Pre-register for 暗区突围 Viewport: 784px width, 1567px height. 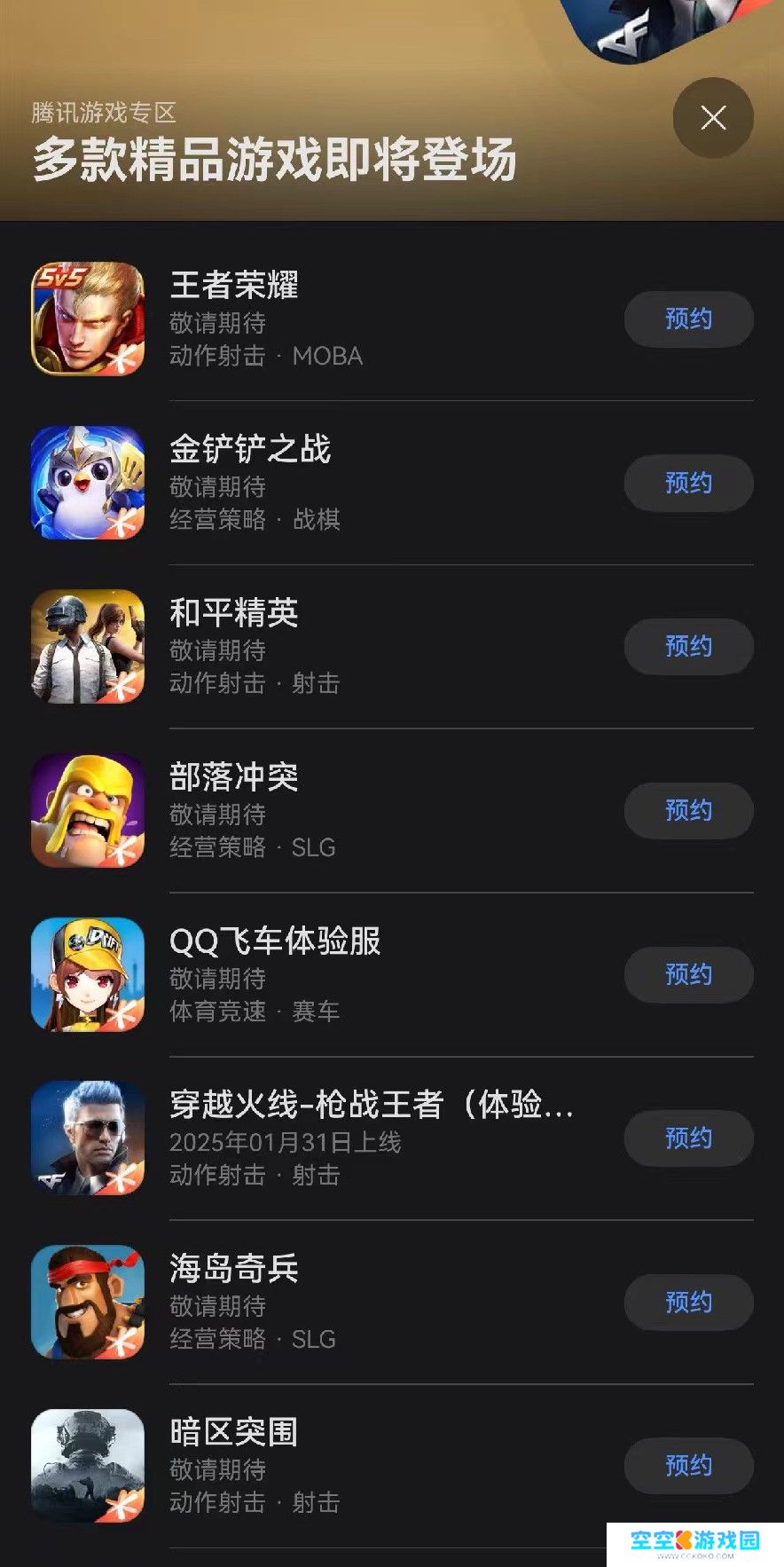pos(689,1465)
